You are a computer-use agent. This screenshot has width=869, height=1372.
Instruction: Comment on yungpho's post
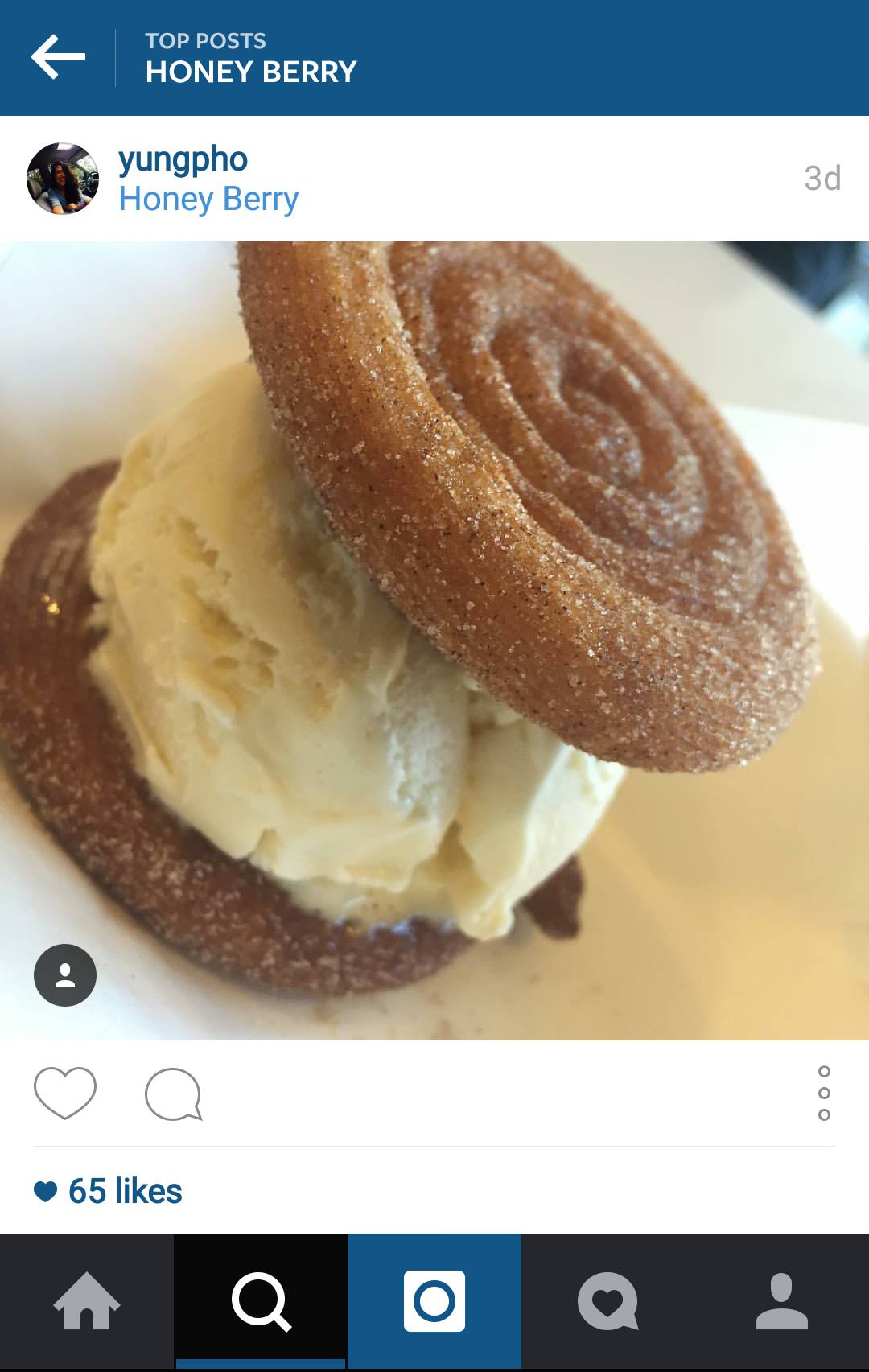click(173, 1094)
